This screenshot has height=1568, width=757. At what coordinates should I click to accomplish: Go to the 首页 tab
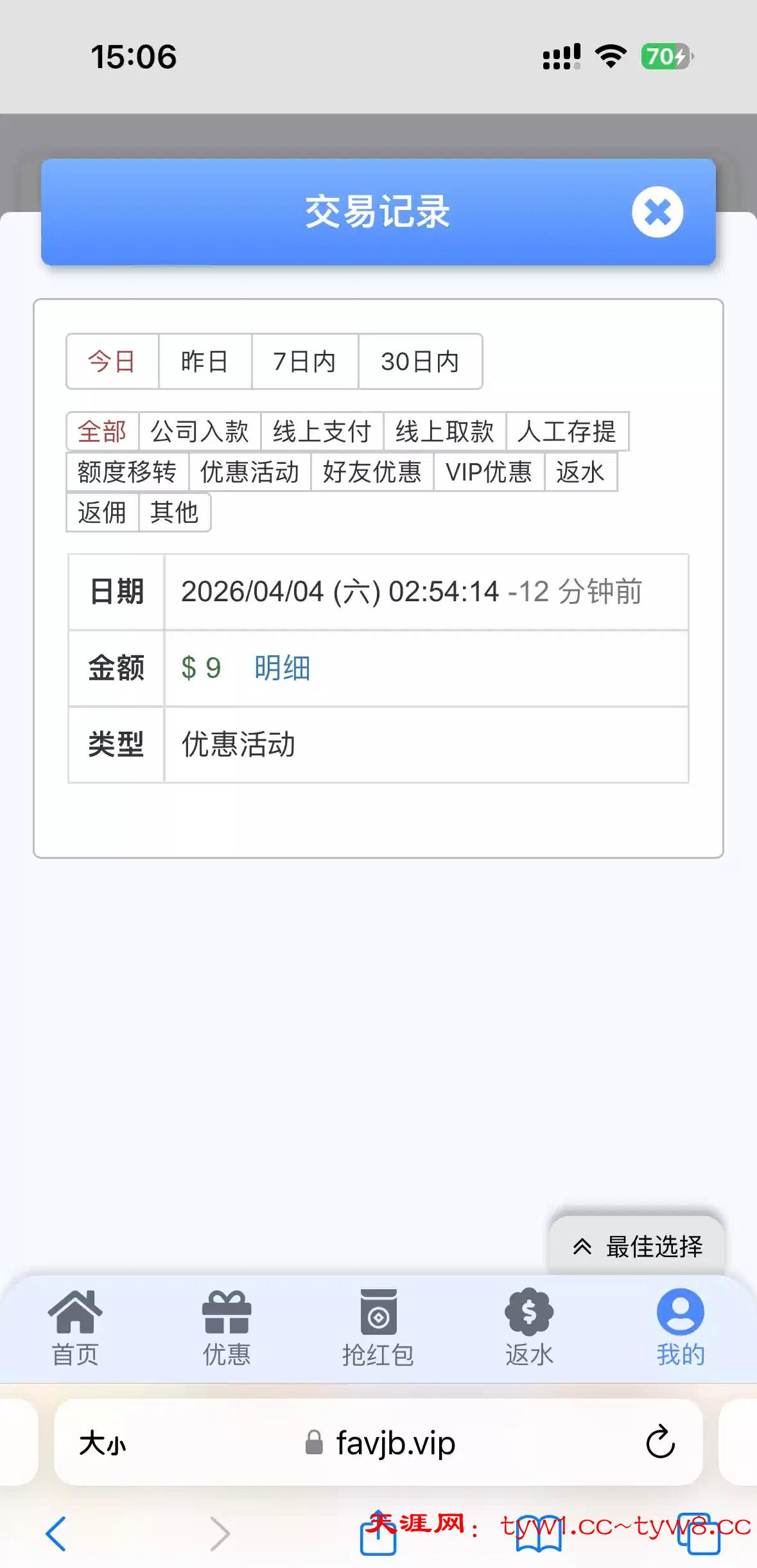pyautogui.click(x=75, y=1328)
